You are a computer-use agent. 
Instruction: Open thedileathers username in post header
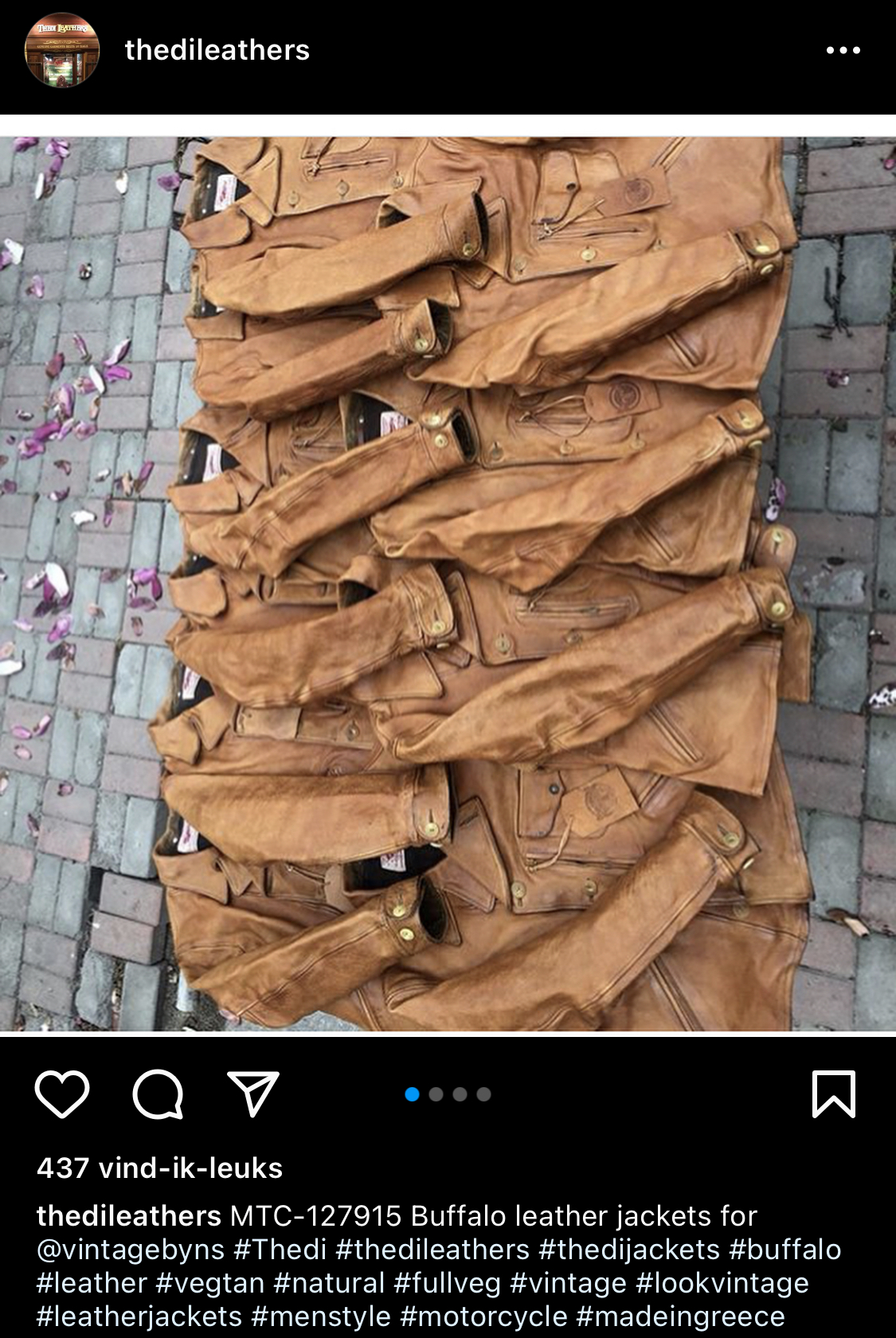click(217, 50)
